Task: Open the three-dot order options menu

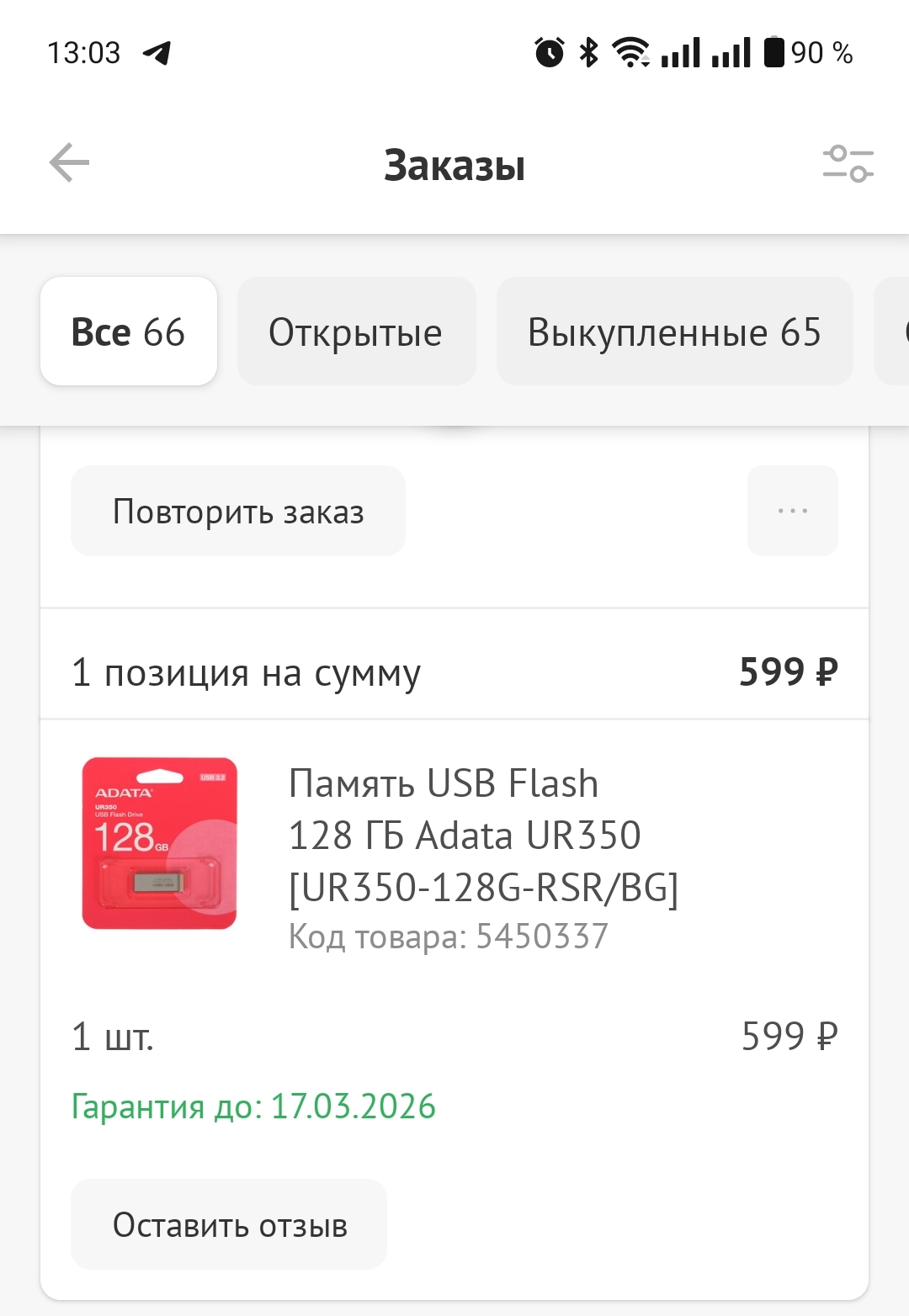Action: (x=792, y=512)
